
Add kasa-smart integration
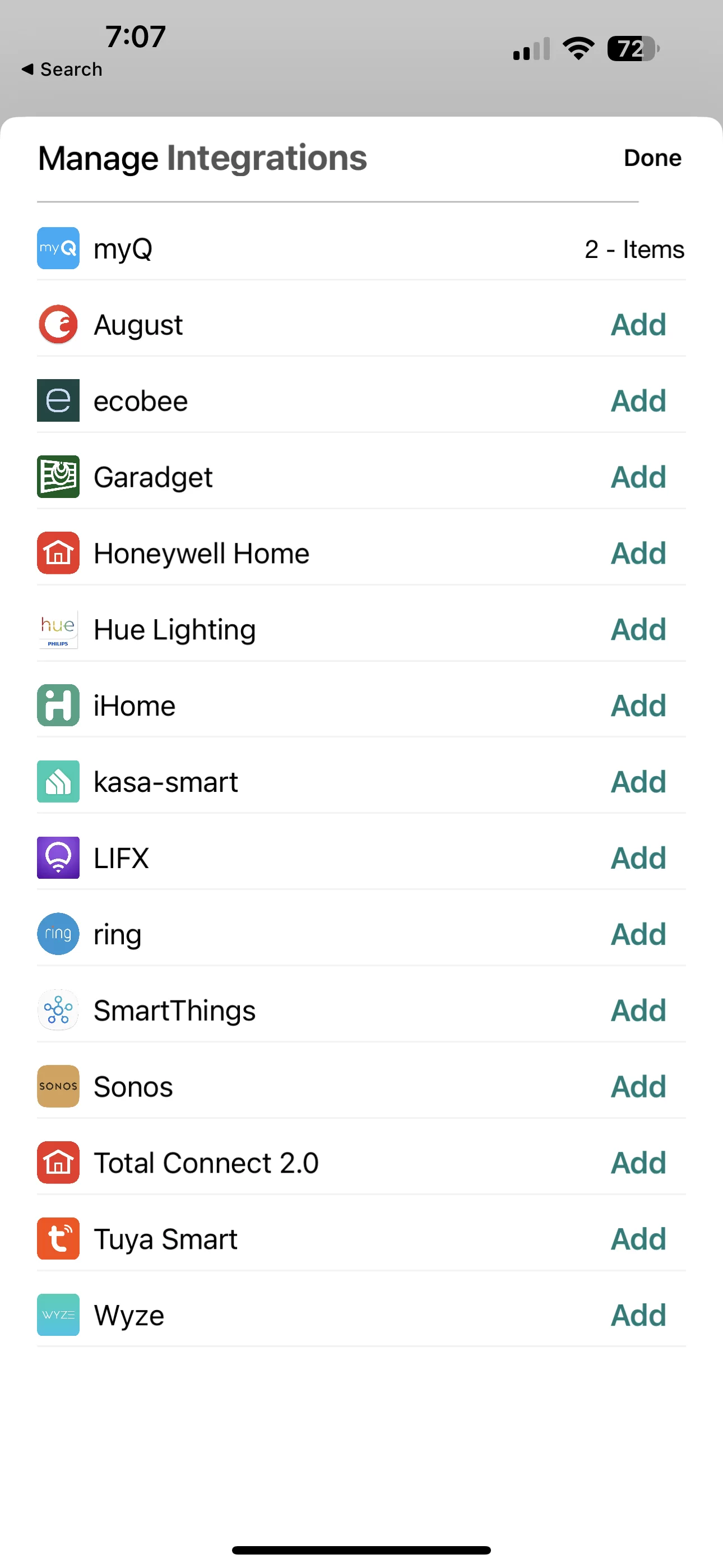point(638,782)
